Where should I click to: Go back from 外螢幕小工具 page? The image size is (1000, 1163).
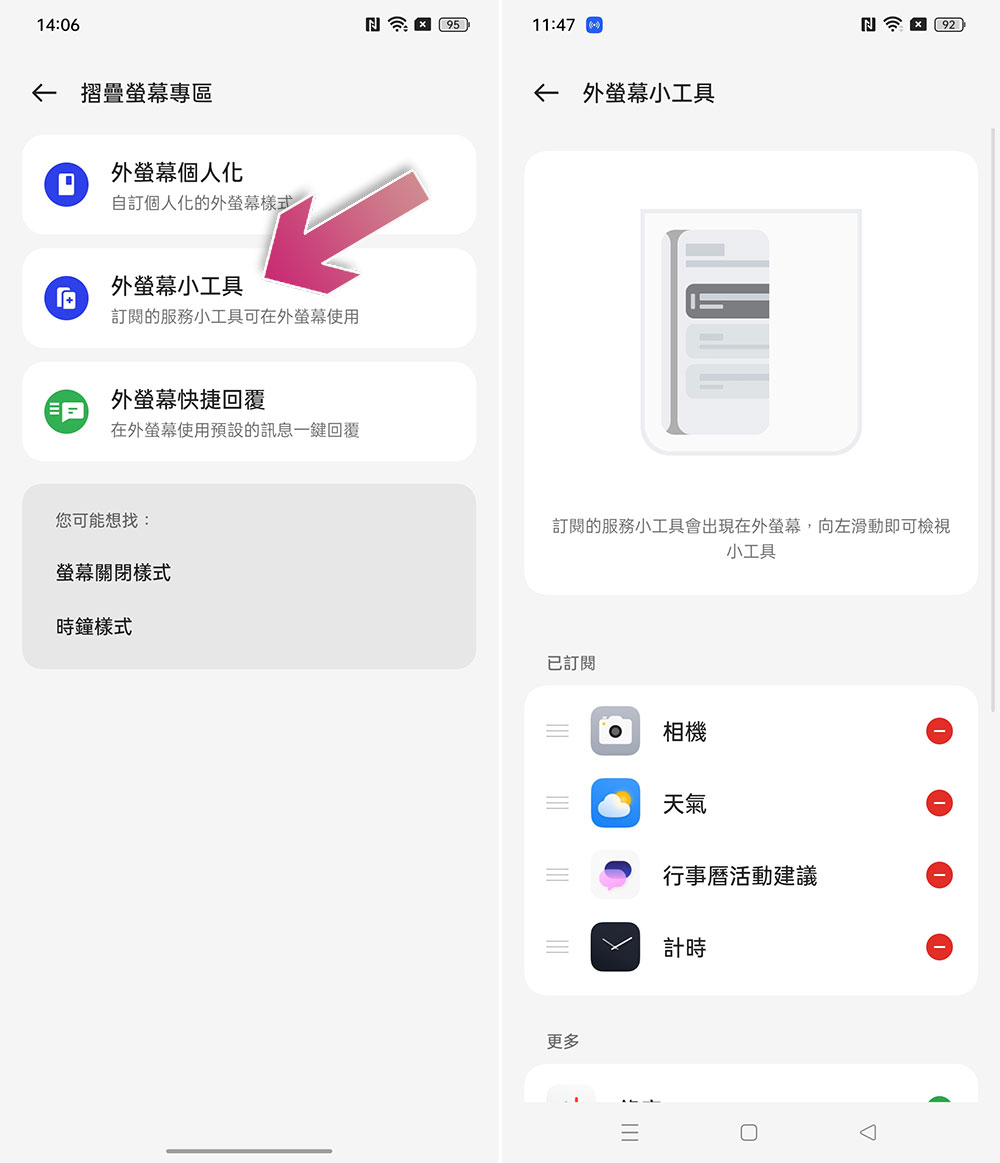pos(546,93)
